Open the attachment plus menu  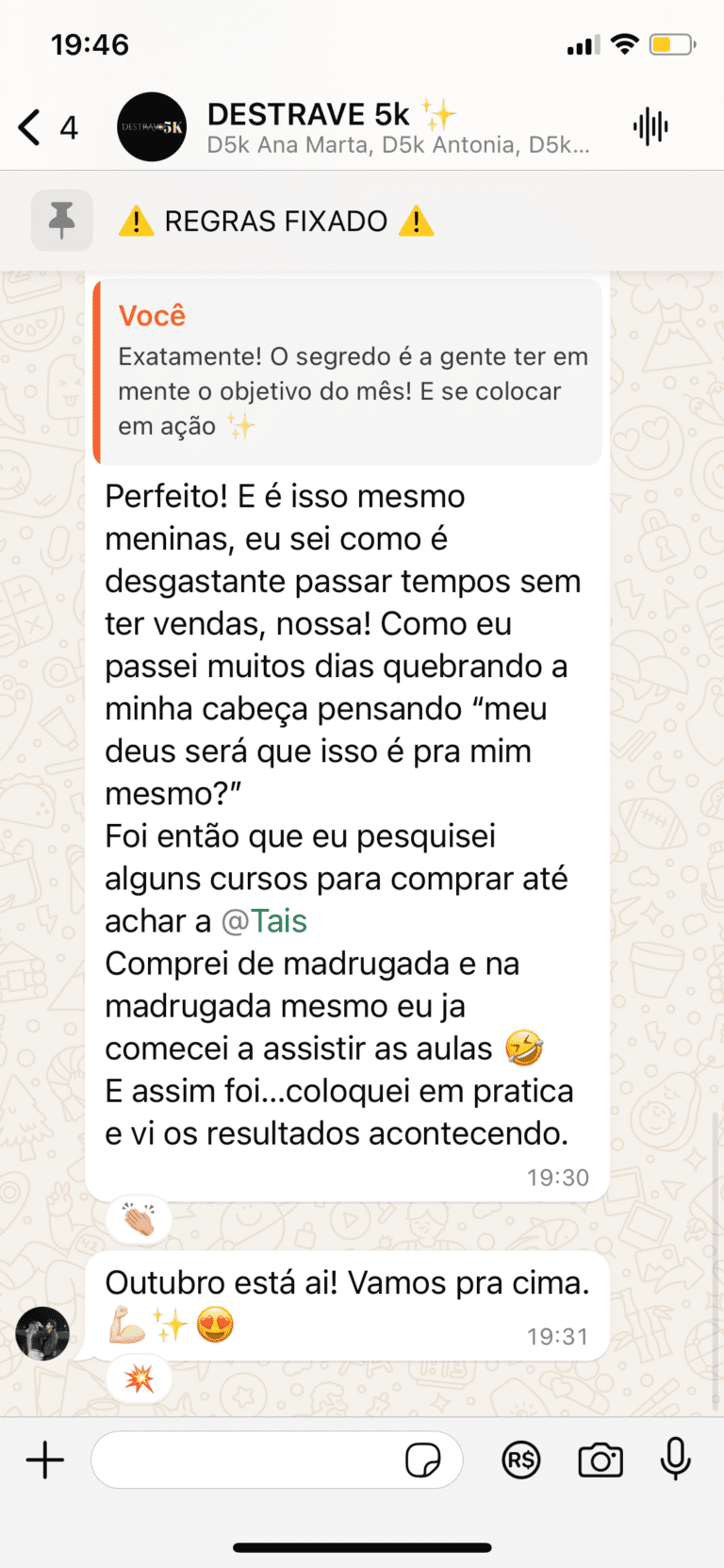[x=44, y=1461]
